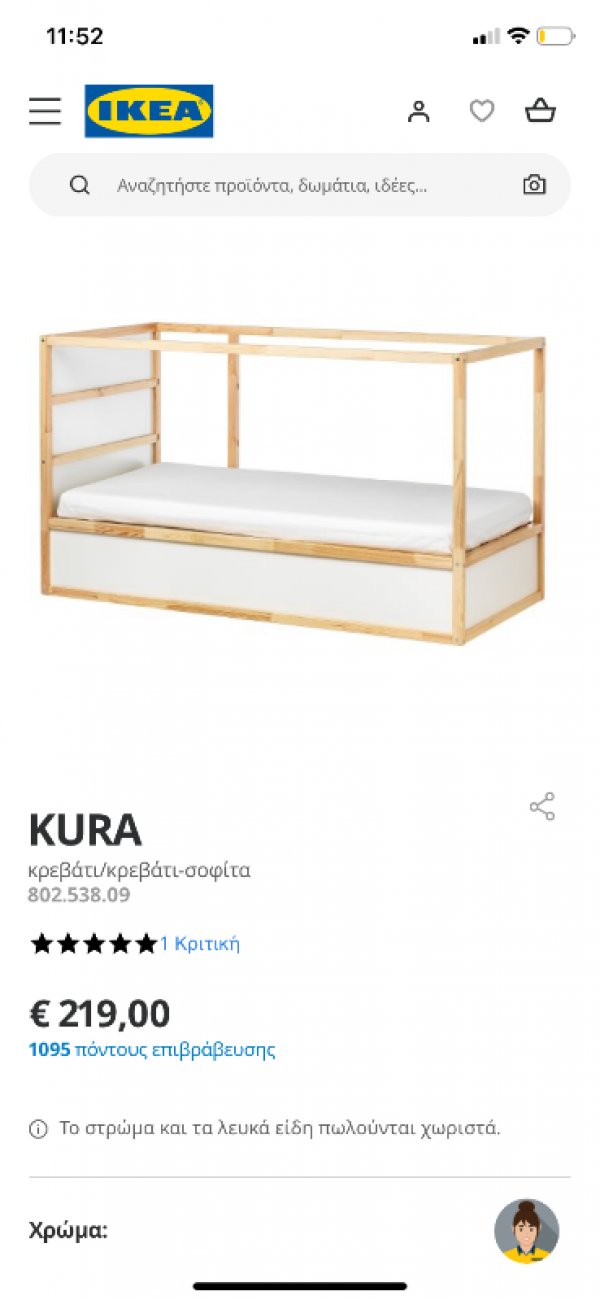Open the user account icon
This screenshot has width=600, height=1300.
pos(419,111)
